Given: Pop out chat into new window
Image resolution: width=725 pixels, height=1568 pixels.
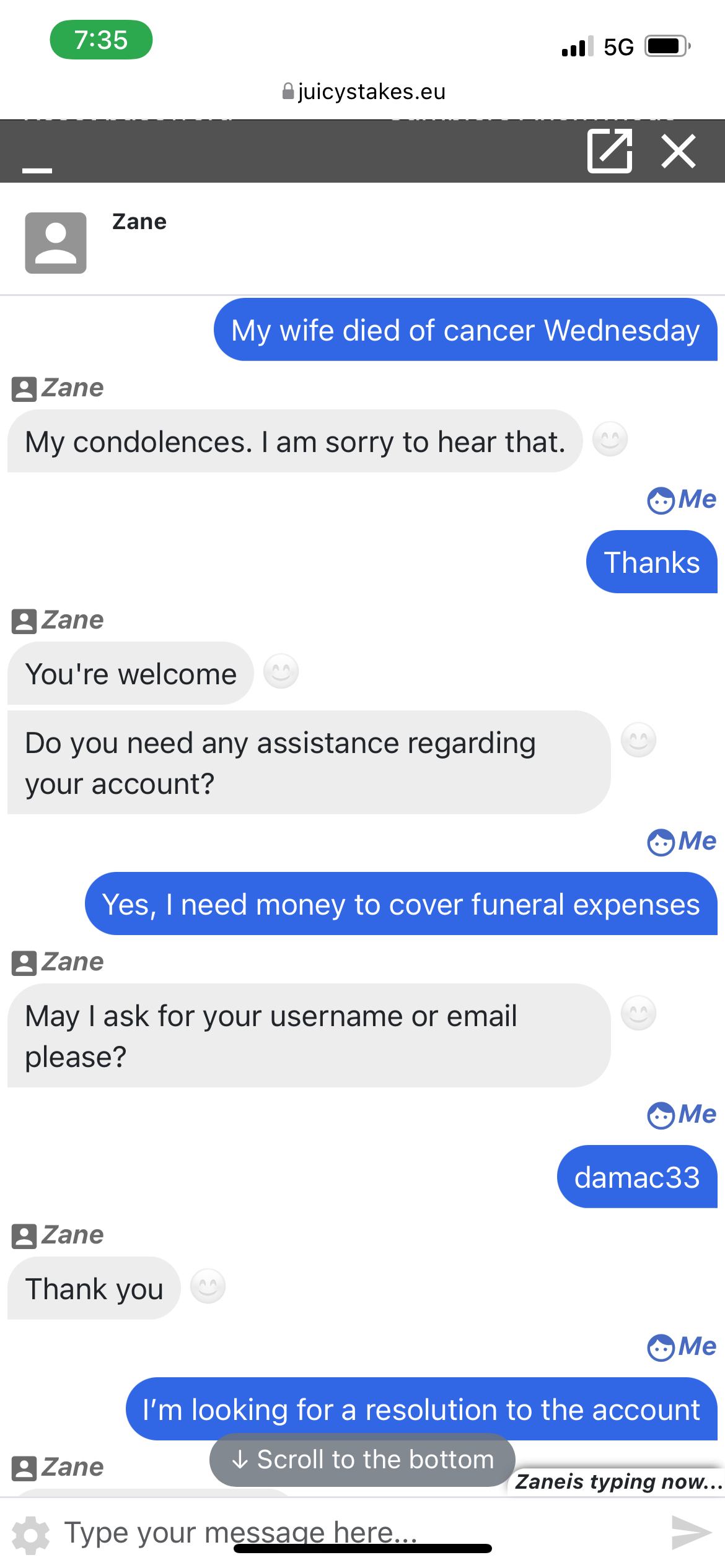Looking at the screenshot, I should [x=610, y=150].
